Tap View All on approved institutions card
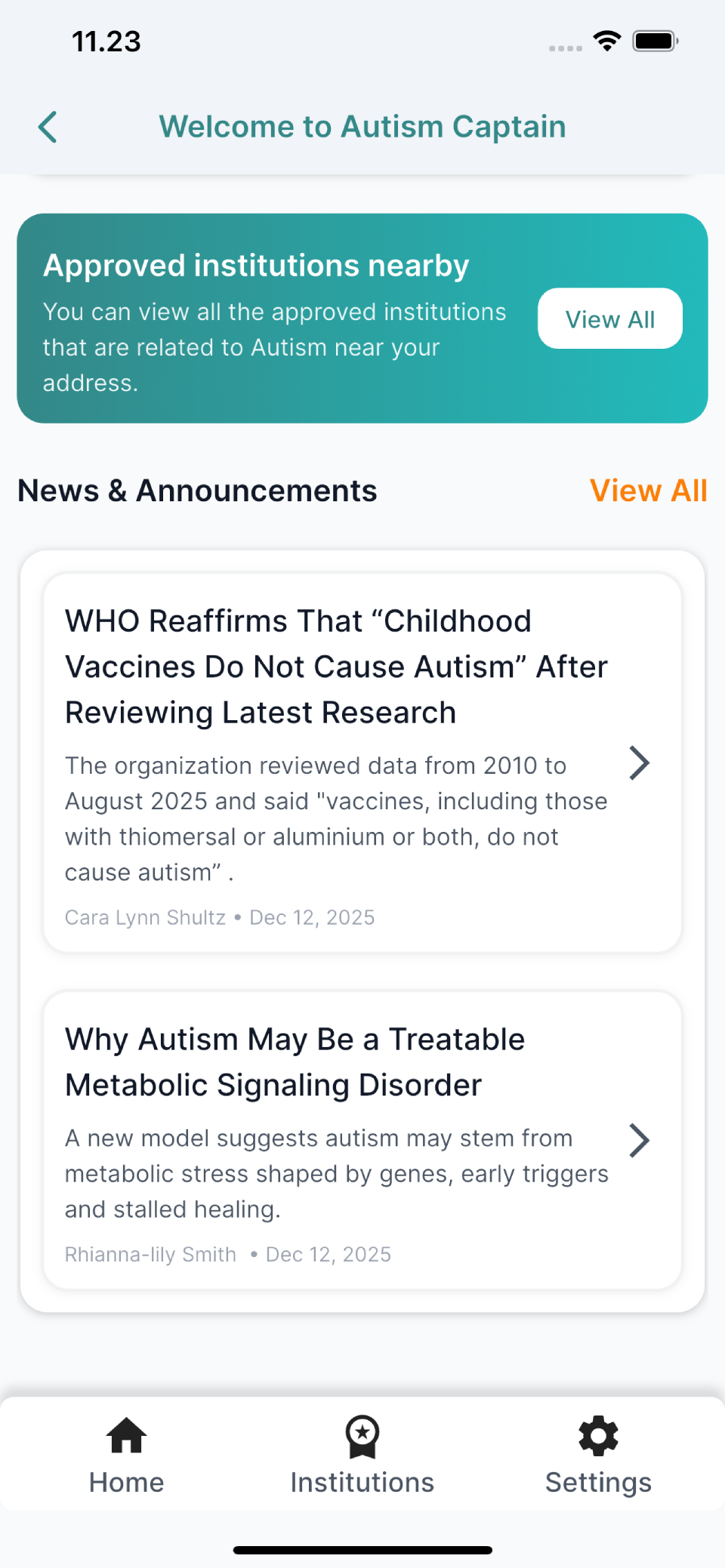The height and width of the screenshot is (1568, 725). [609, 318]
